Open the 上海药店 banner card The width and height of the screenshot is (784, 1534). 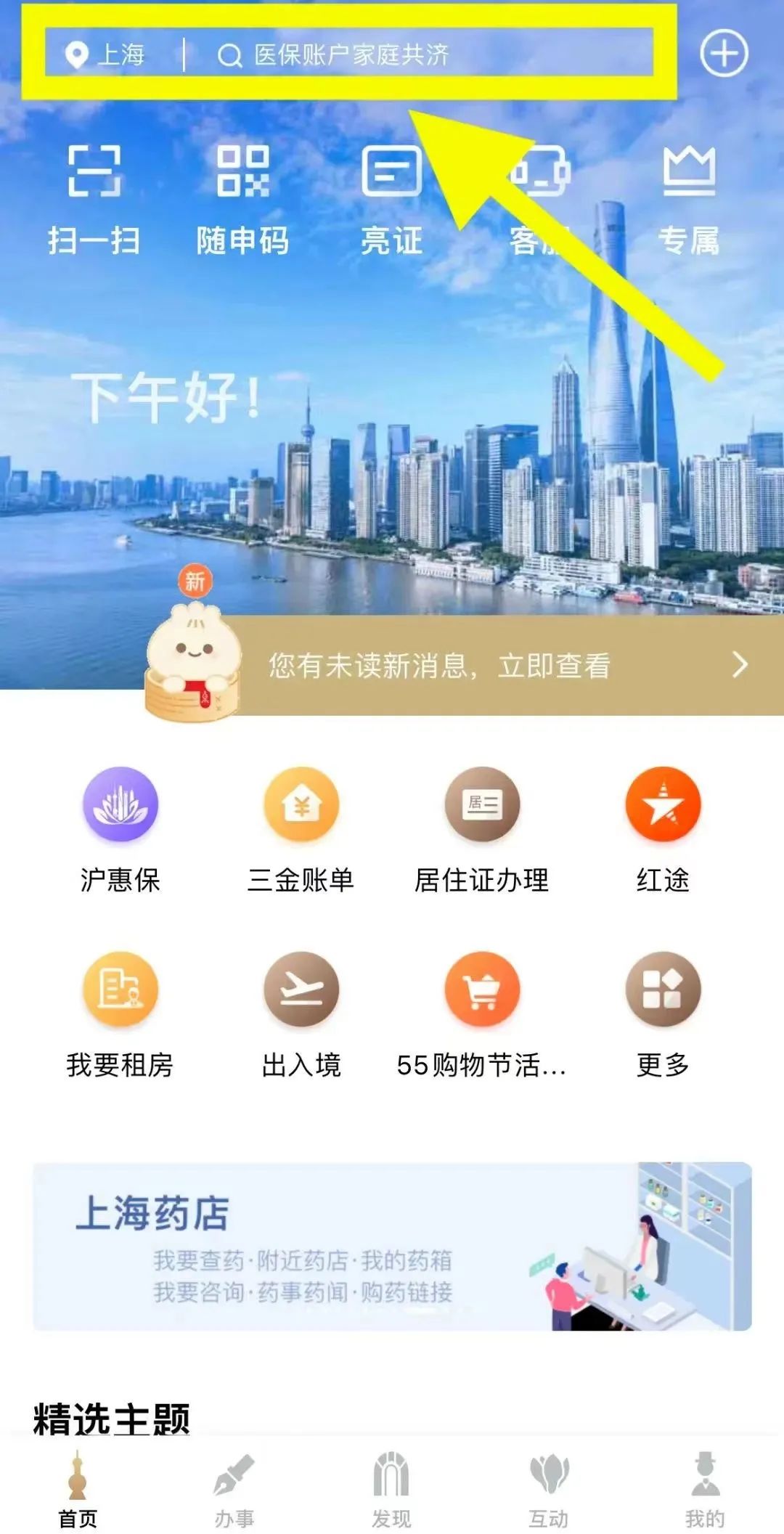click(392, 1246)
